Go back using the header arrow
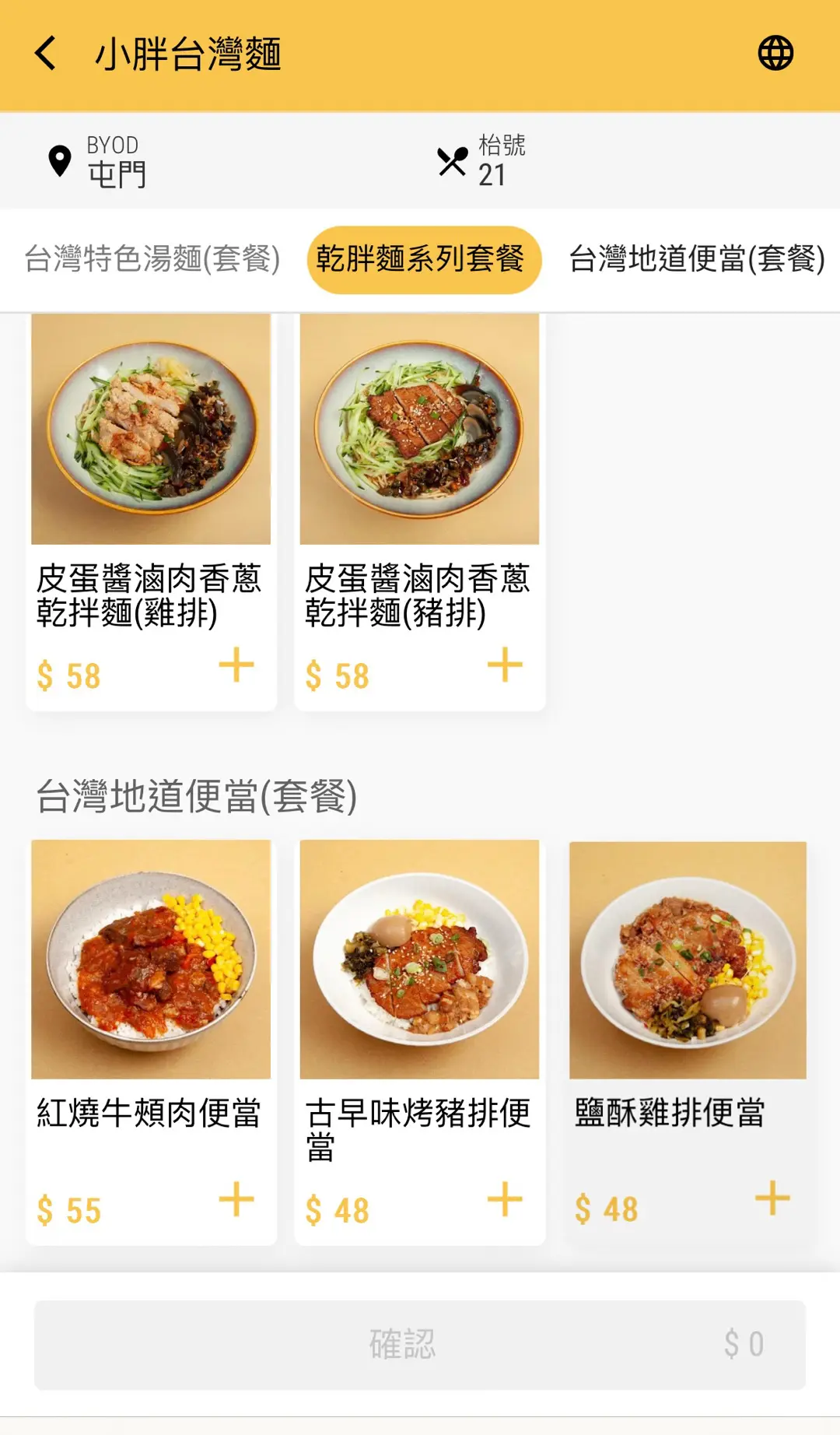Viewport: 840px width, 1435px height. tap(46, 54)
